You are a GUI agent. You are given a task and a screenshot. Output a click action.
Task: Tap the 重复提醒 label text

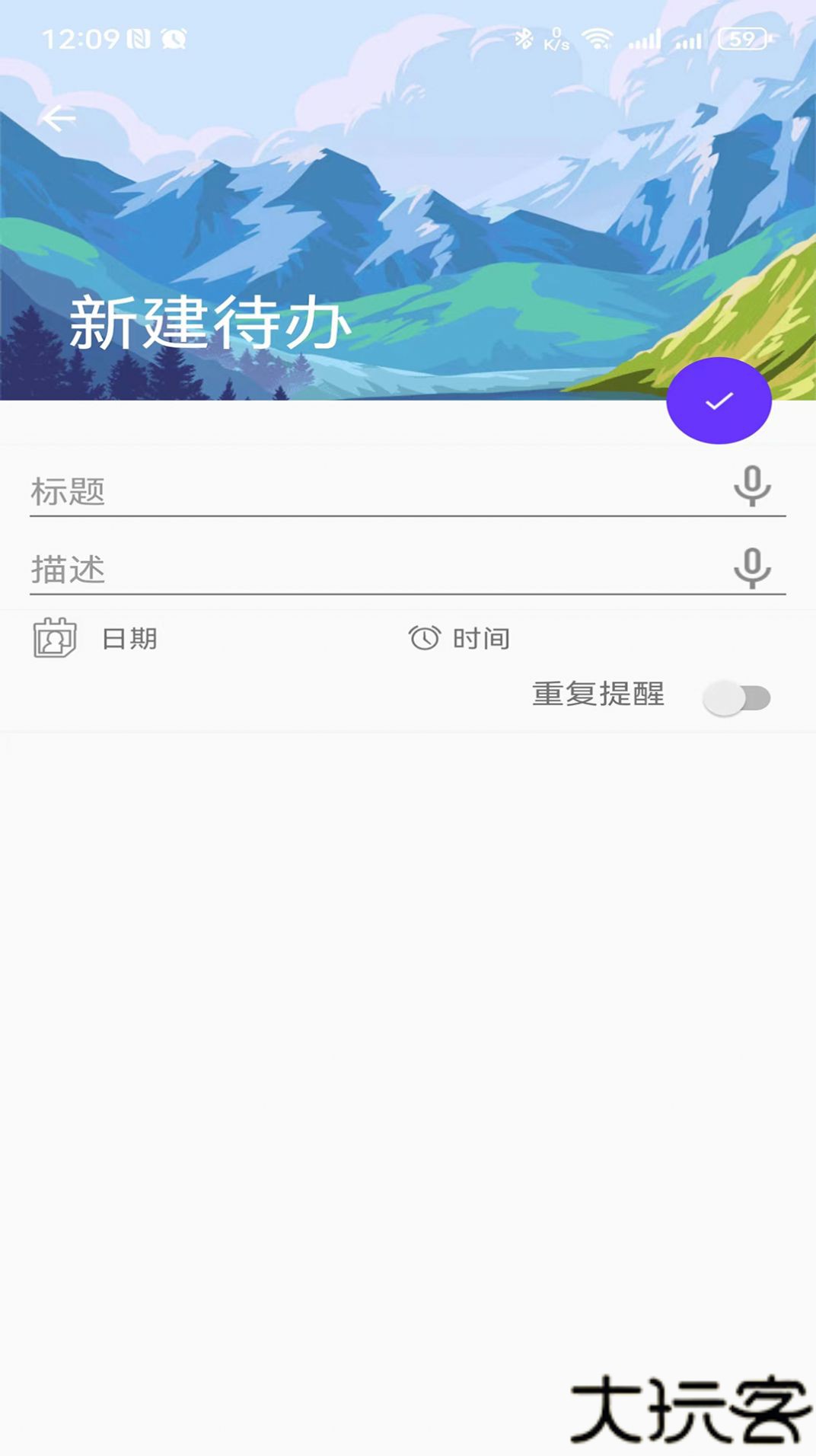[x=598, y=694]
